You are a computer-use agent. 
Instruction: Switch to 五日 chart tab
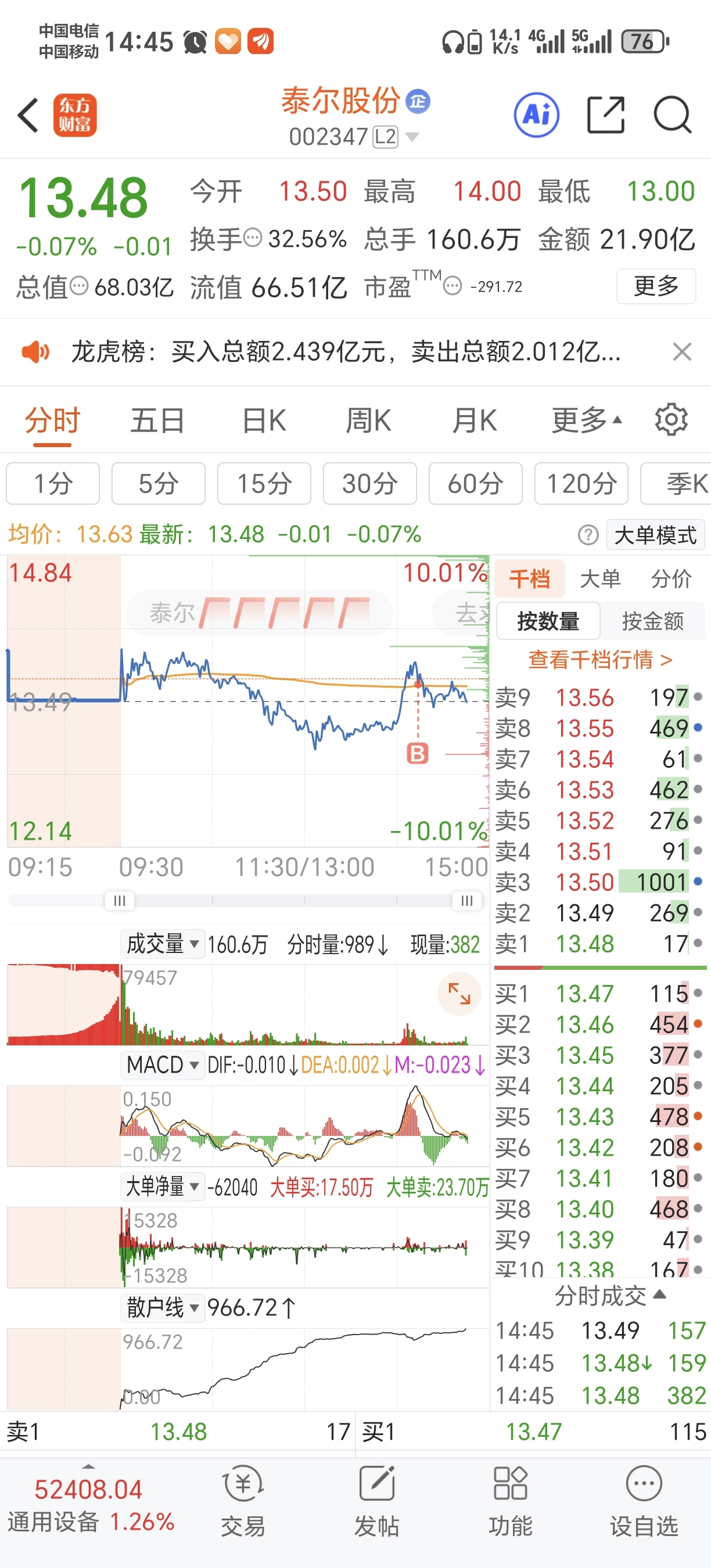157,420
